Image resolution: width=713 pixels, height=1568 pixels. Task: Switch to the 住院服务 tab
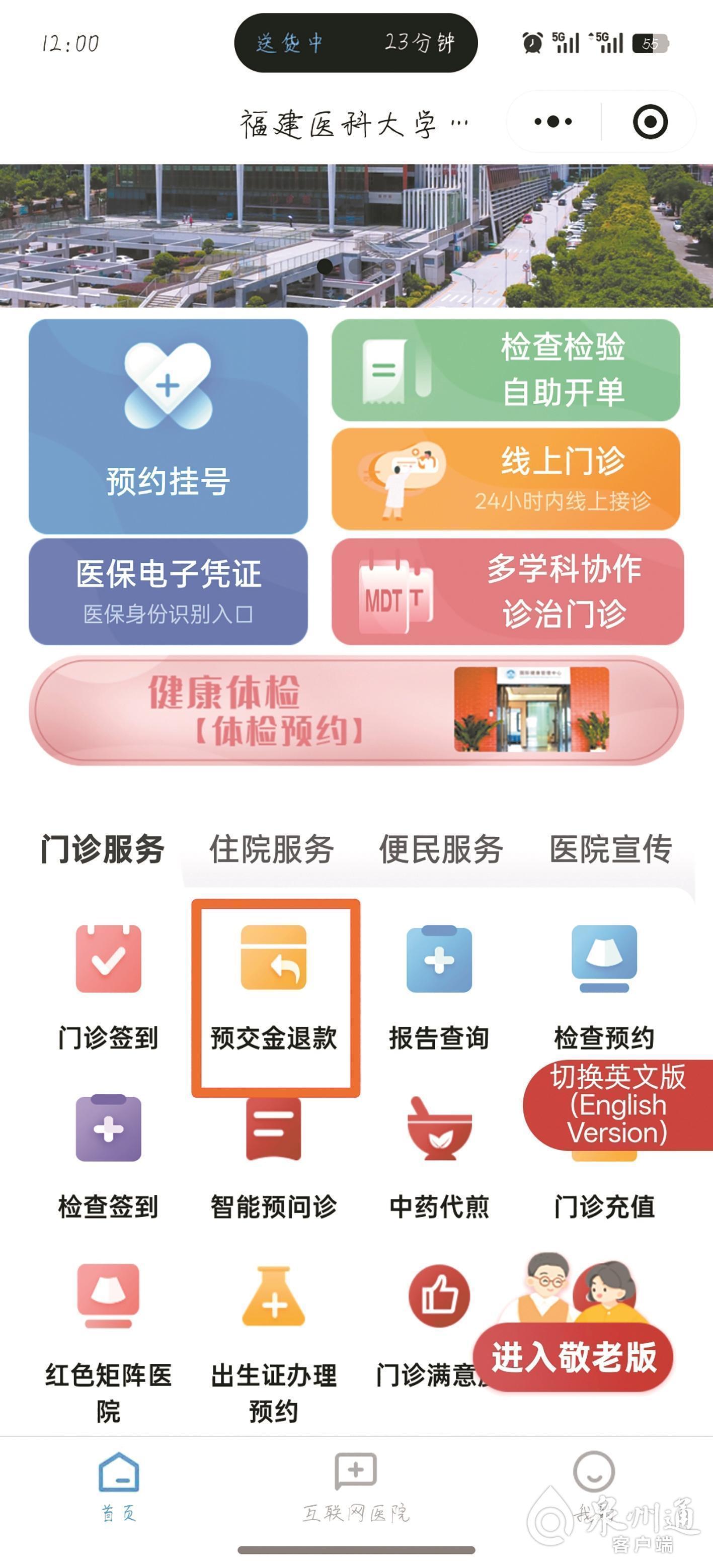pos(272,849)
